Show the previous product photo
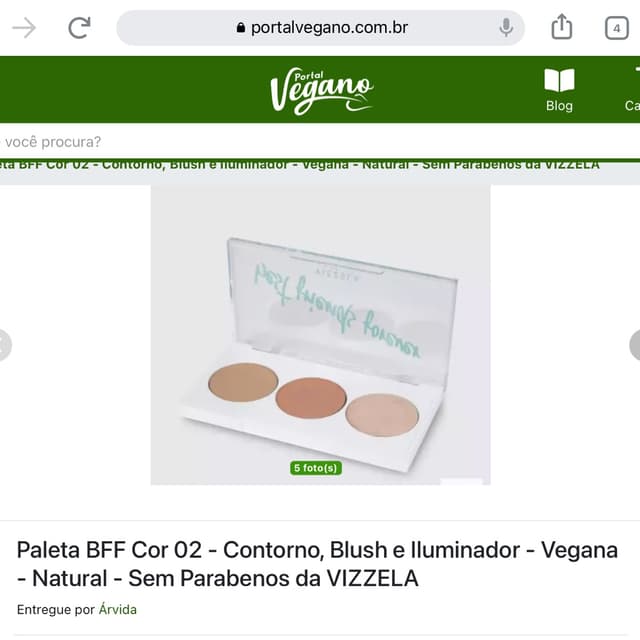Image resolution: width=640 pixels, height=640 pixels. 4,345
